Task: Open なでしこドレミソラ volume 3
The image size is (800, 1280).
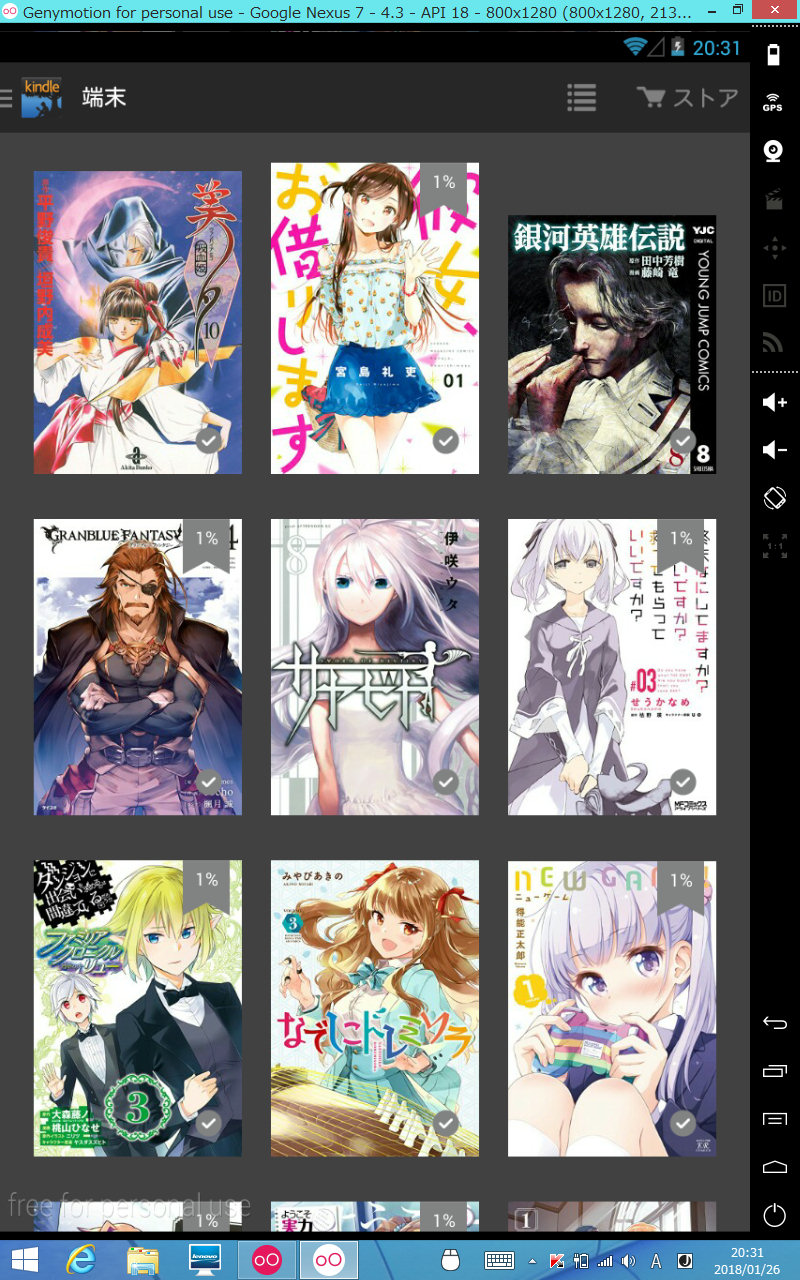Action: [x=375, y=1008]
